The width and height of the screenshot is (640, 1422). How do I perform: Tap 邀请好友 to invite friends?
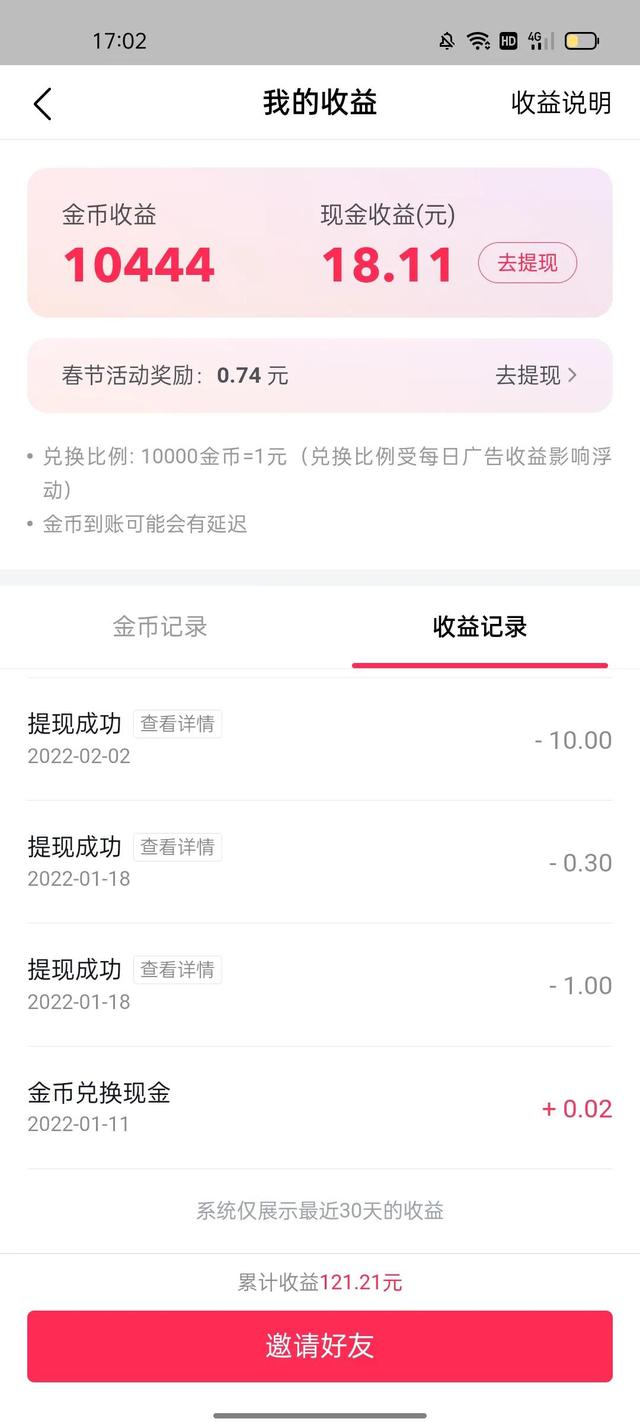(x=320, y=1346)
